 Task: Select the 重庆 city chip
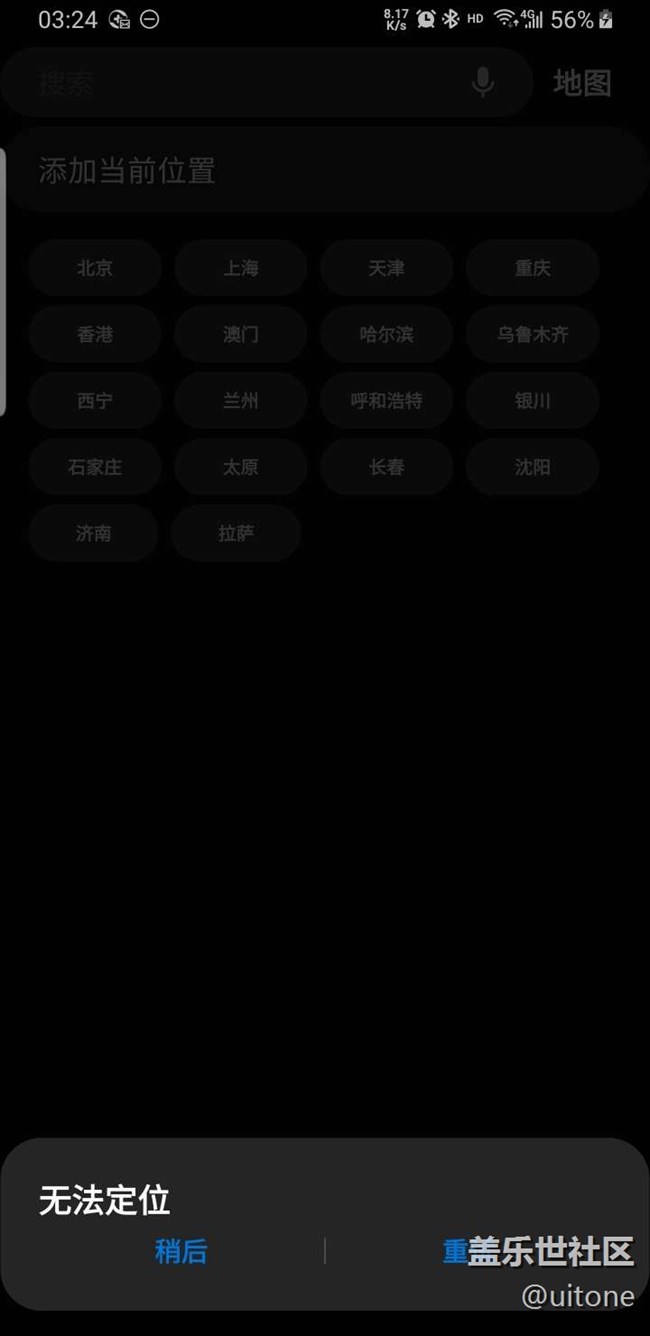pos(533,268)
